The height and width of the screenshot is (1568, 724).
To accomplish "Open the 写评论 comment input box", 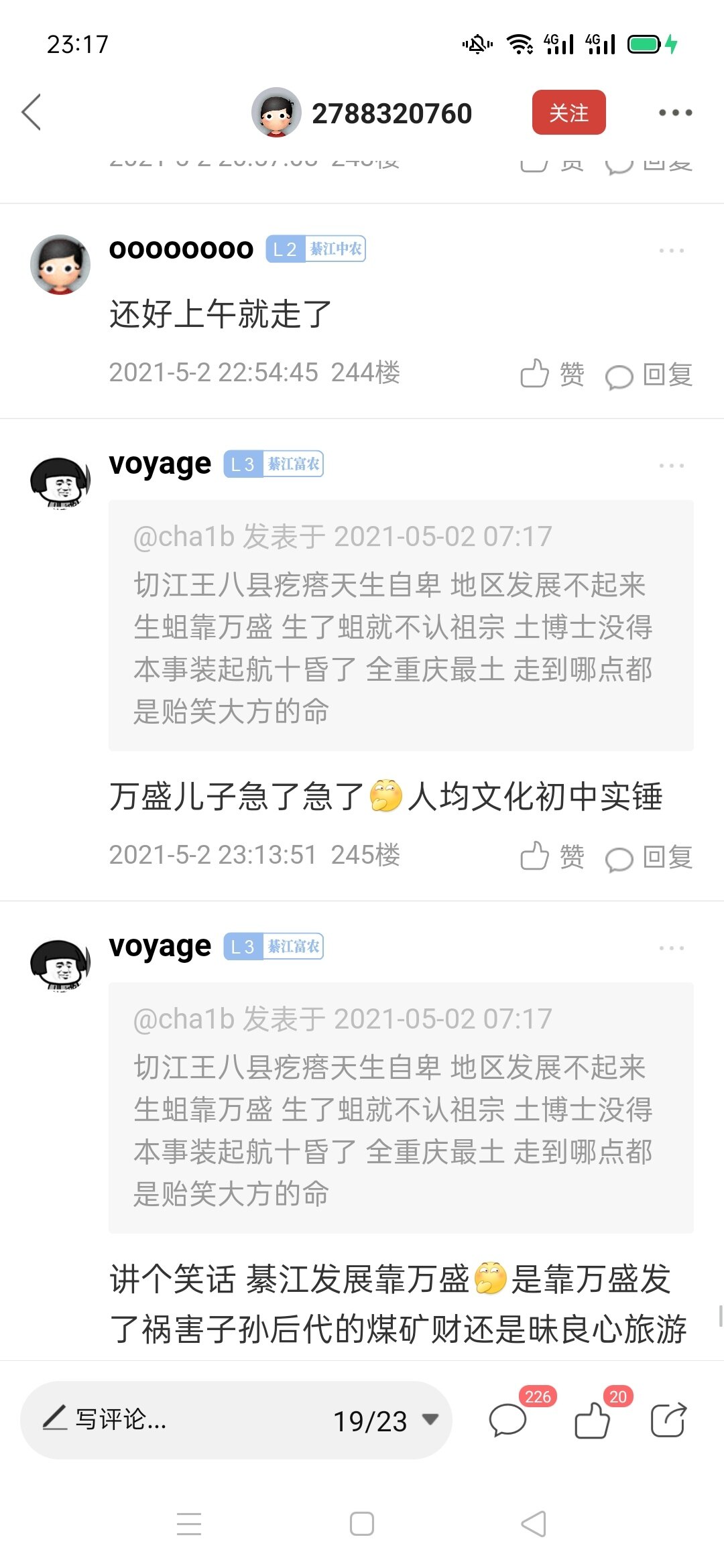I will tap(168, 1420).
